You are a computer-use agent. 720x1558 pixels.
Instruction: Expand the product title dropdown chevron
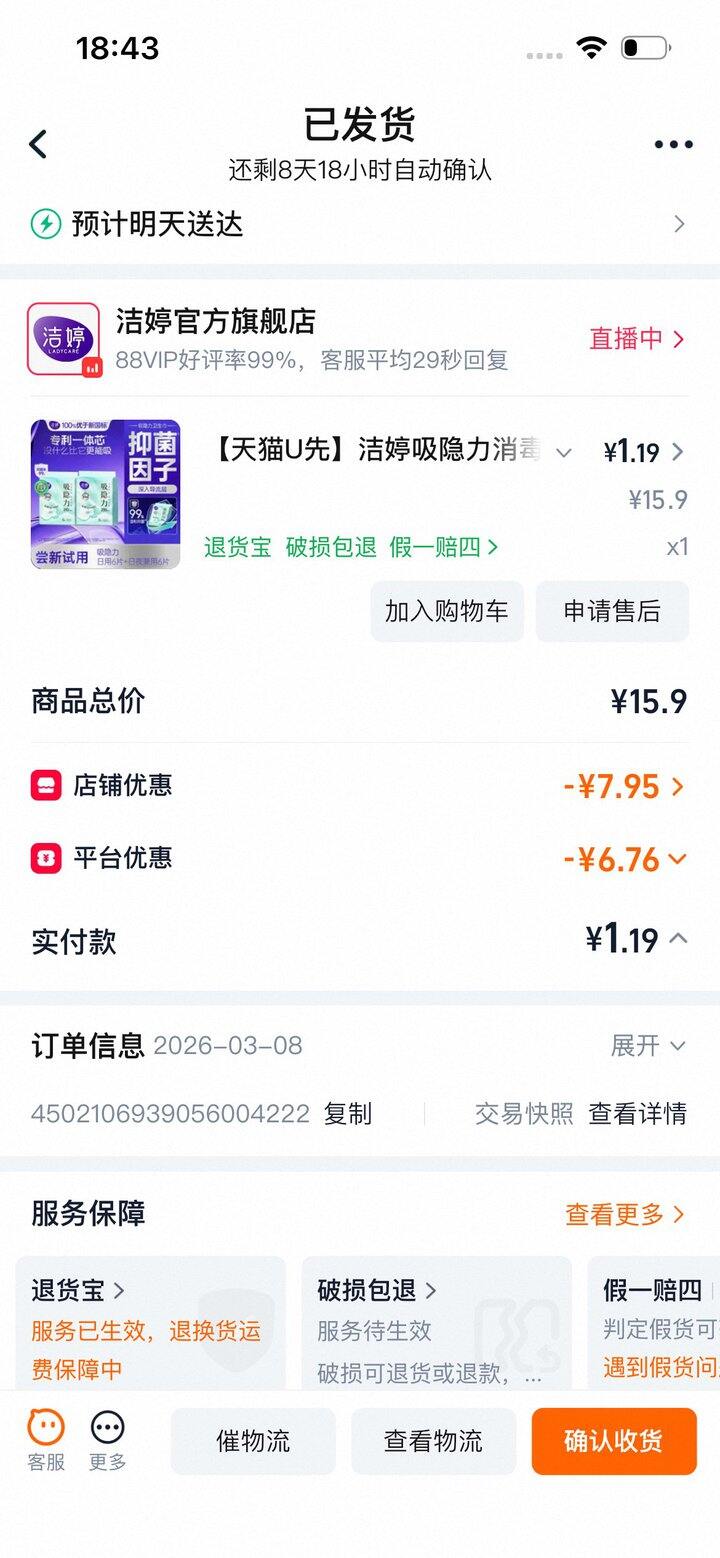564,453
